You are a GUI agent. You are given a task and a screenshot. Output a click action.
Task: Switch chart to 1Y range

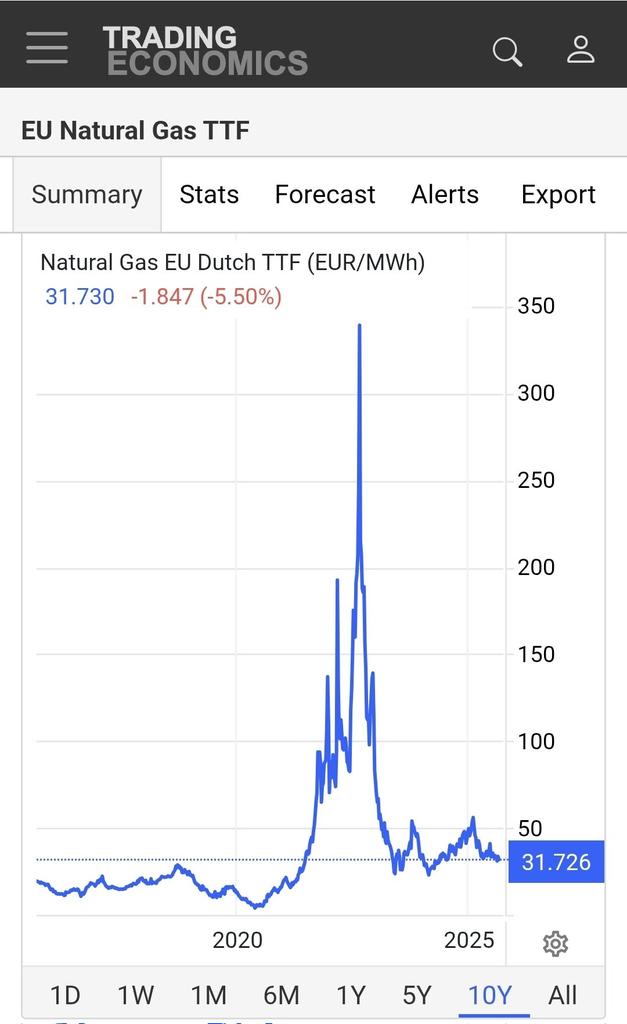point(351,996)
